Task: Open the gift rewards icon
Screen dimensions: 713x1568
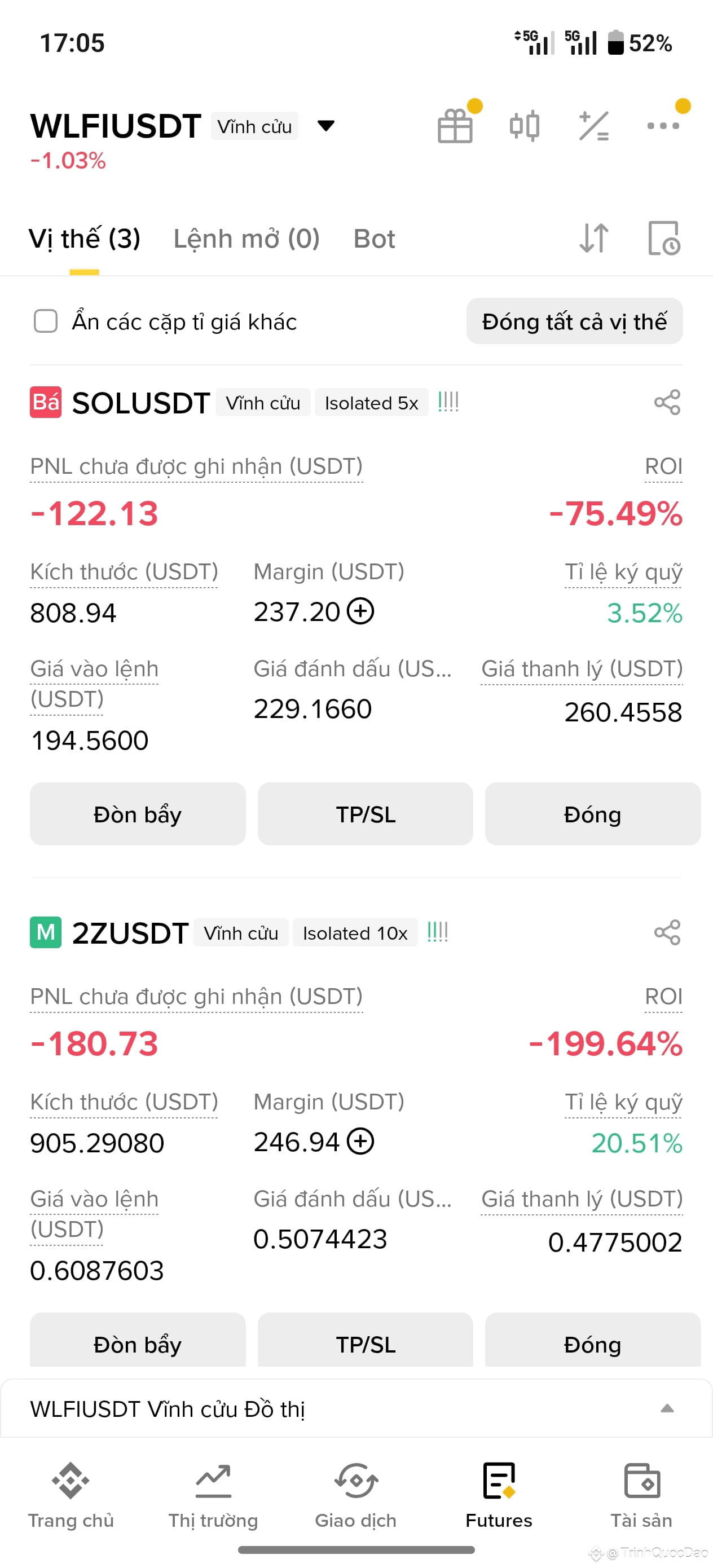Action: click(x=455, y=126)
